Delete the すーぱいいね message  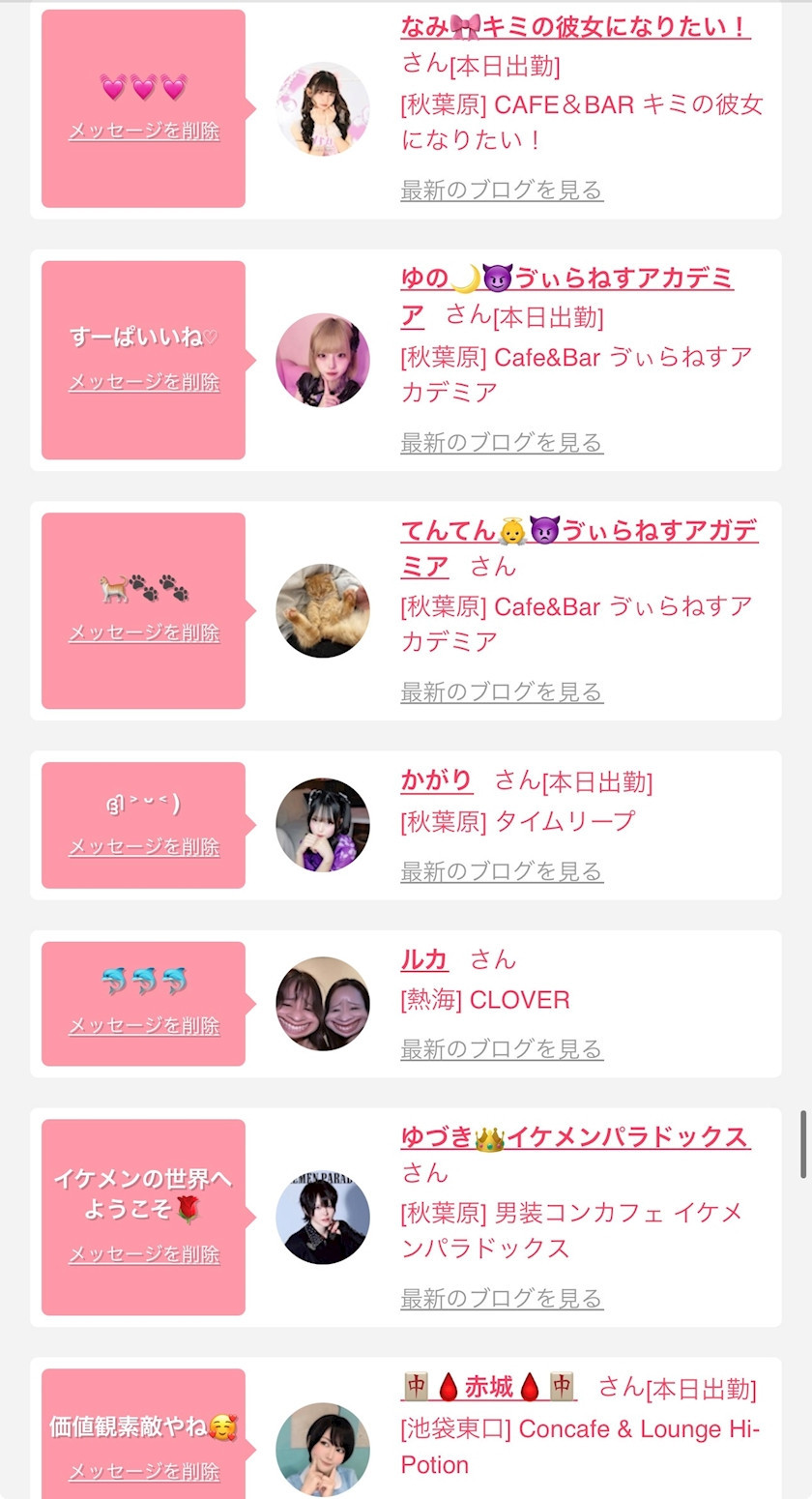tap(144, 382)
